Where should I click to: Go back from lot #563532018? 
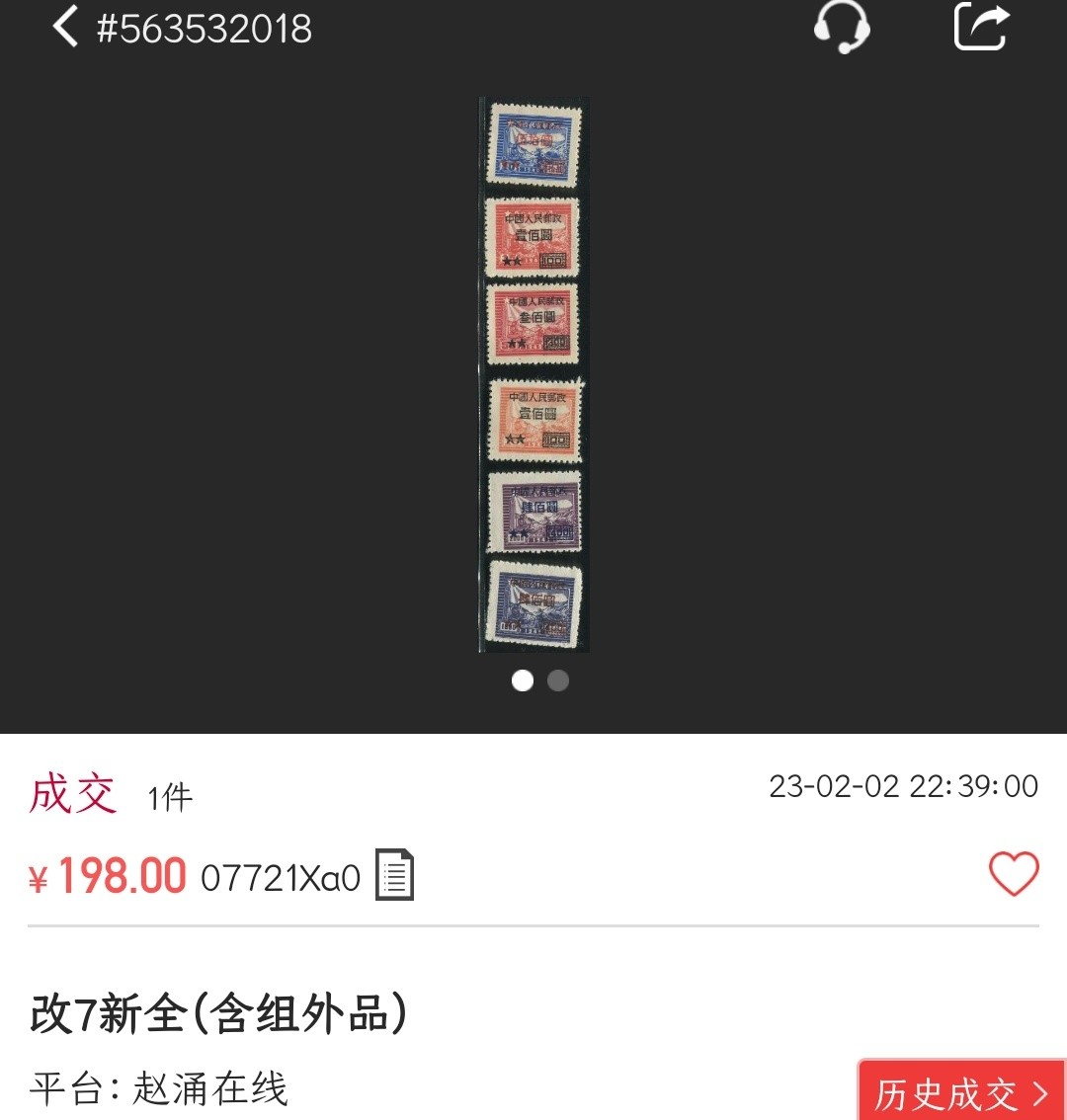point(65,27)
